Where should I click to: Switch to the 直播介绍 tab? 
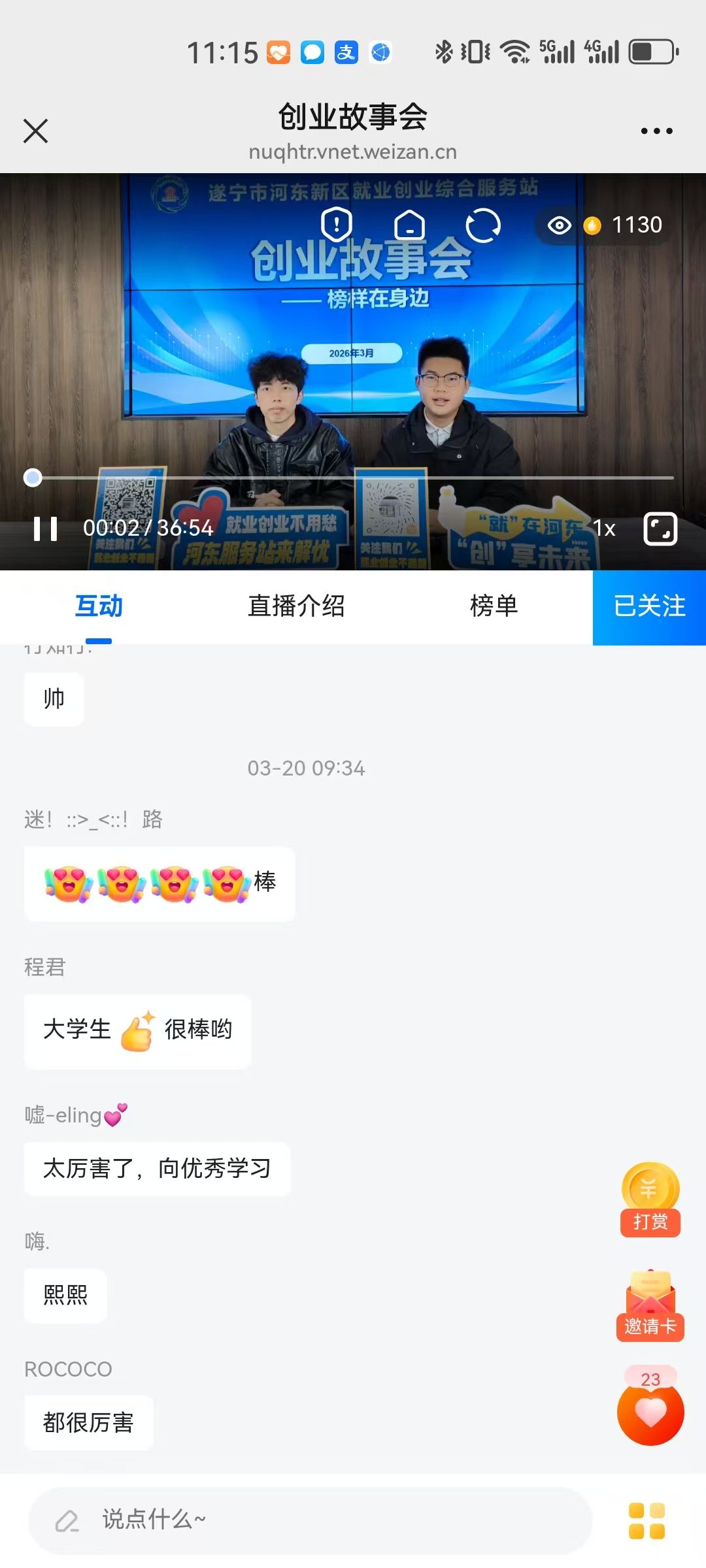pyautogui.click(x=296, y=606)
